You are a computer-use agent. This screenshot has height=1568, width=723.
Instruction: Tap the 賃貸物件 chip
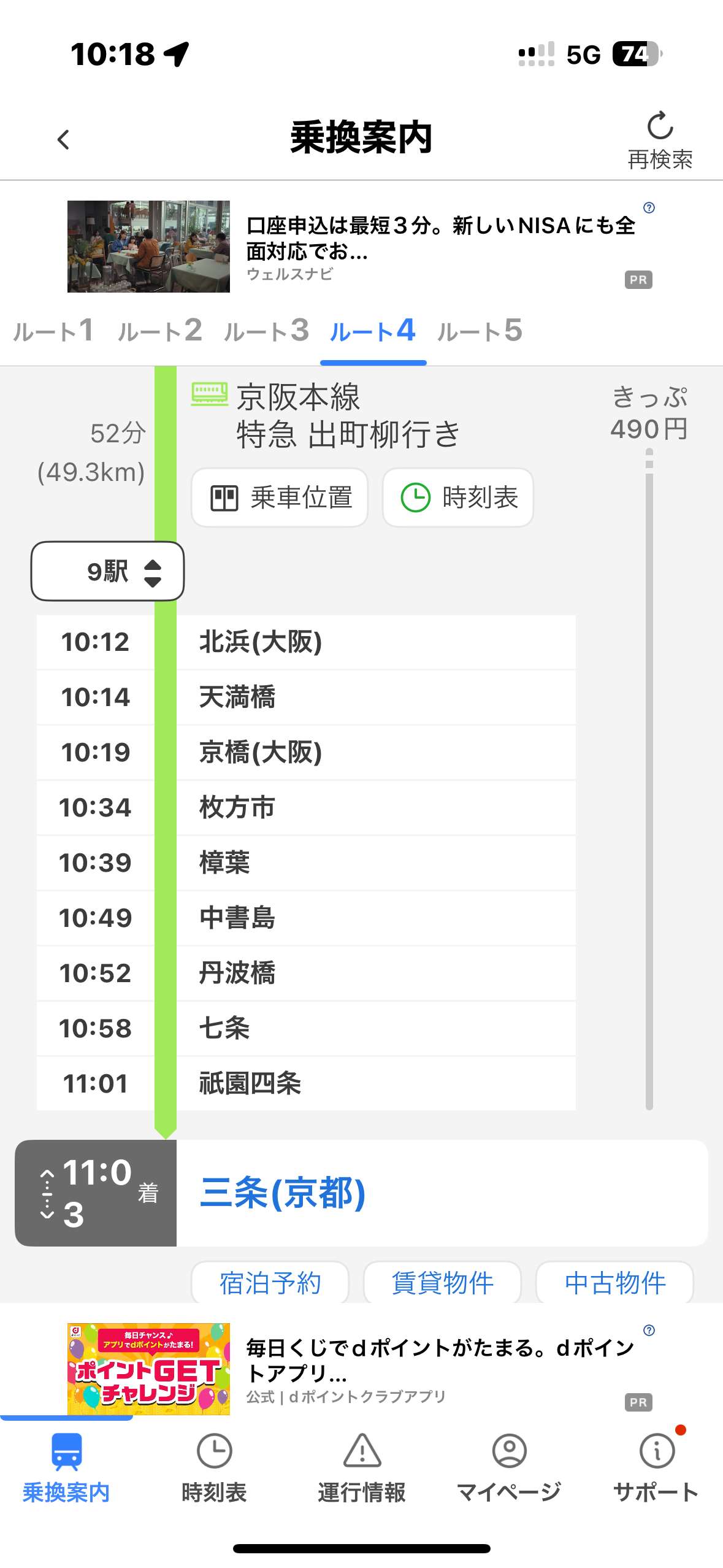[x=442, y=1283]
